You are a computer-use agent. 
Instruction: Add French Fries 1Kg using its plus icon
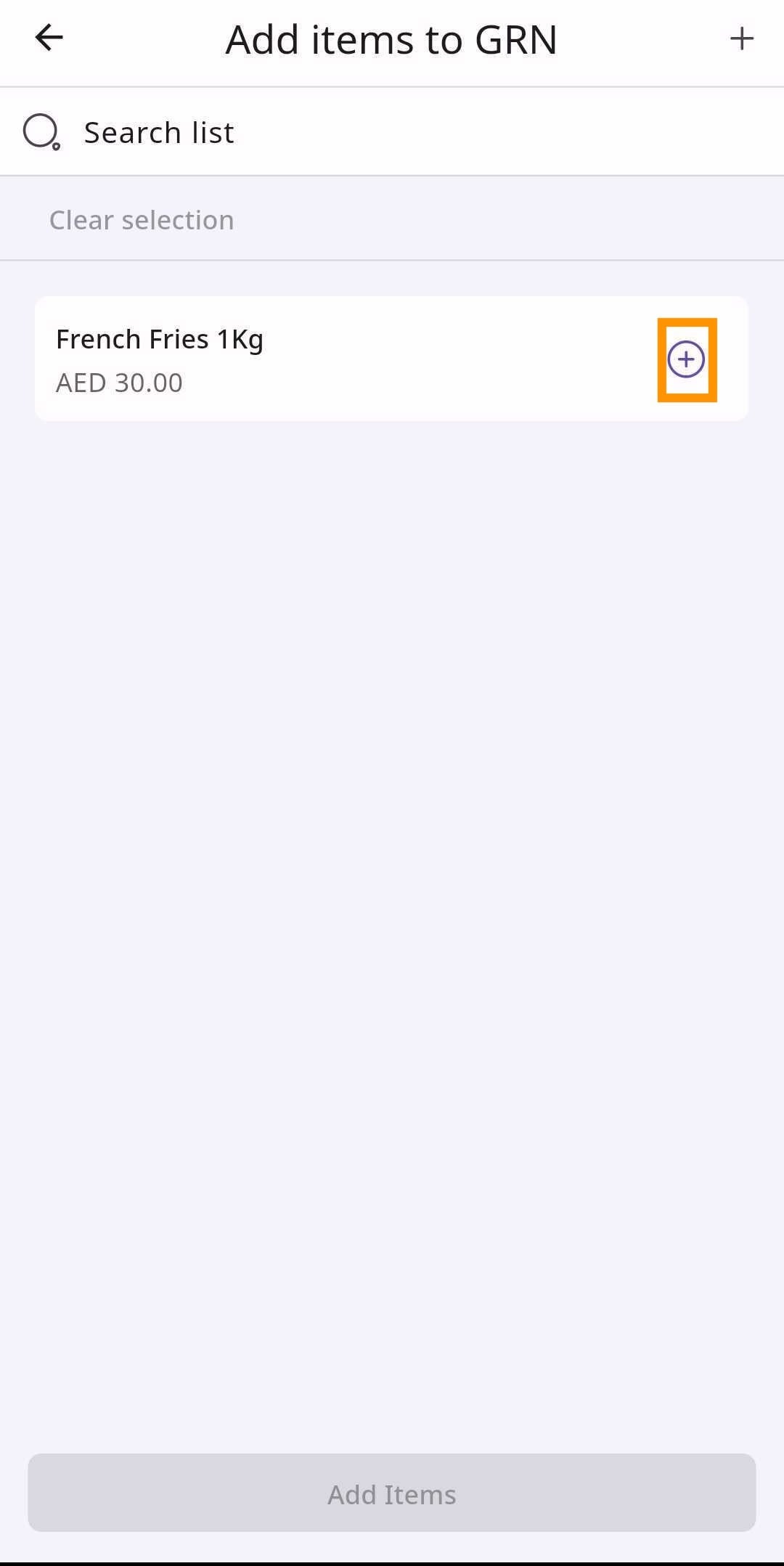tap(686, 359)
